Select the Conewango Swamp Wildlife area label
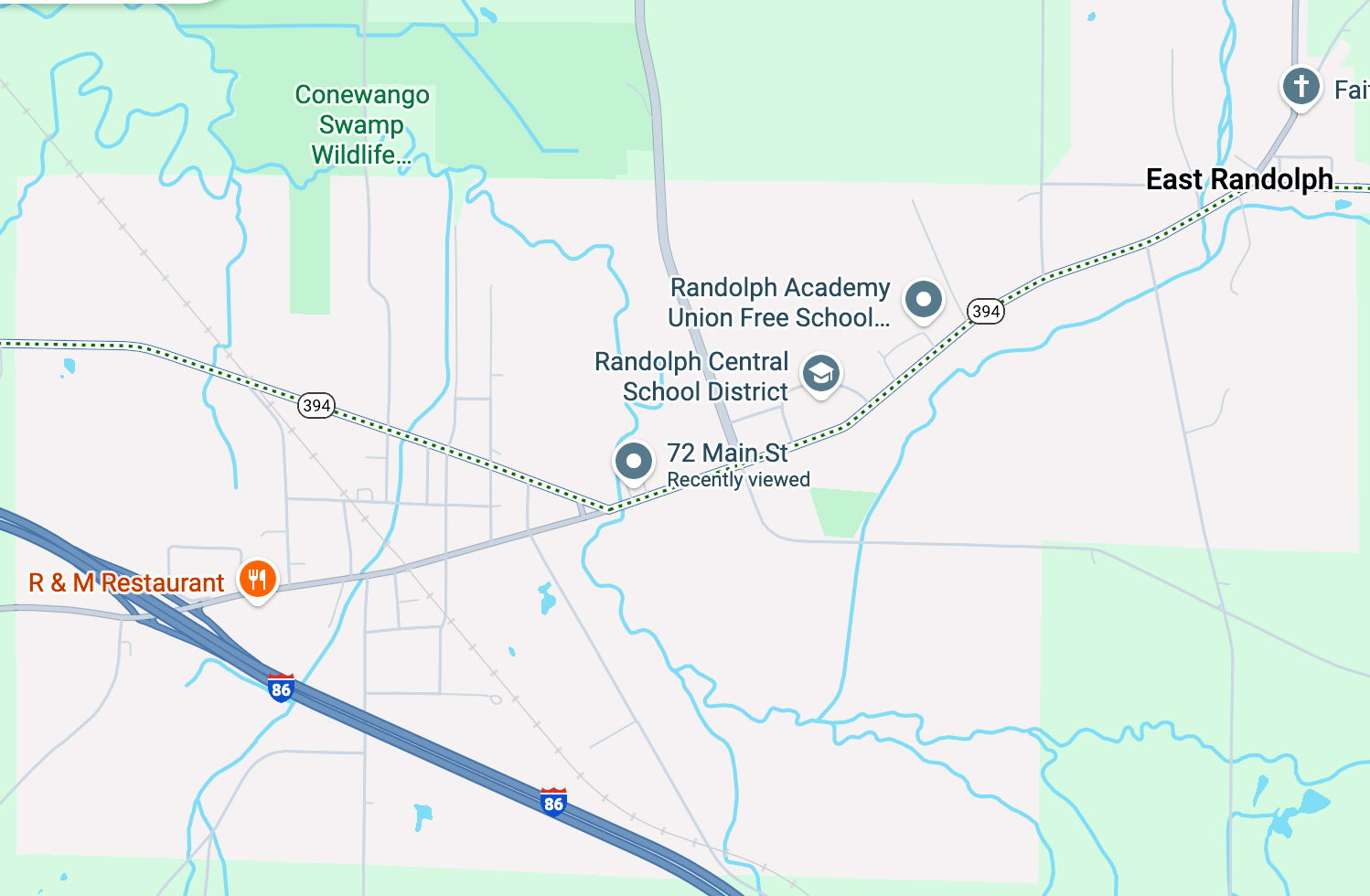Image resolution: width=1370 pixels, height=896 pixels. [362, 125]
